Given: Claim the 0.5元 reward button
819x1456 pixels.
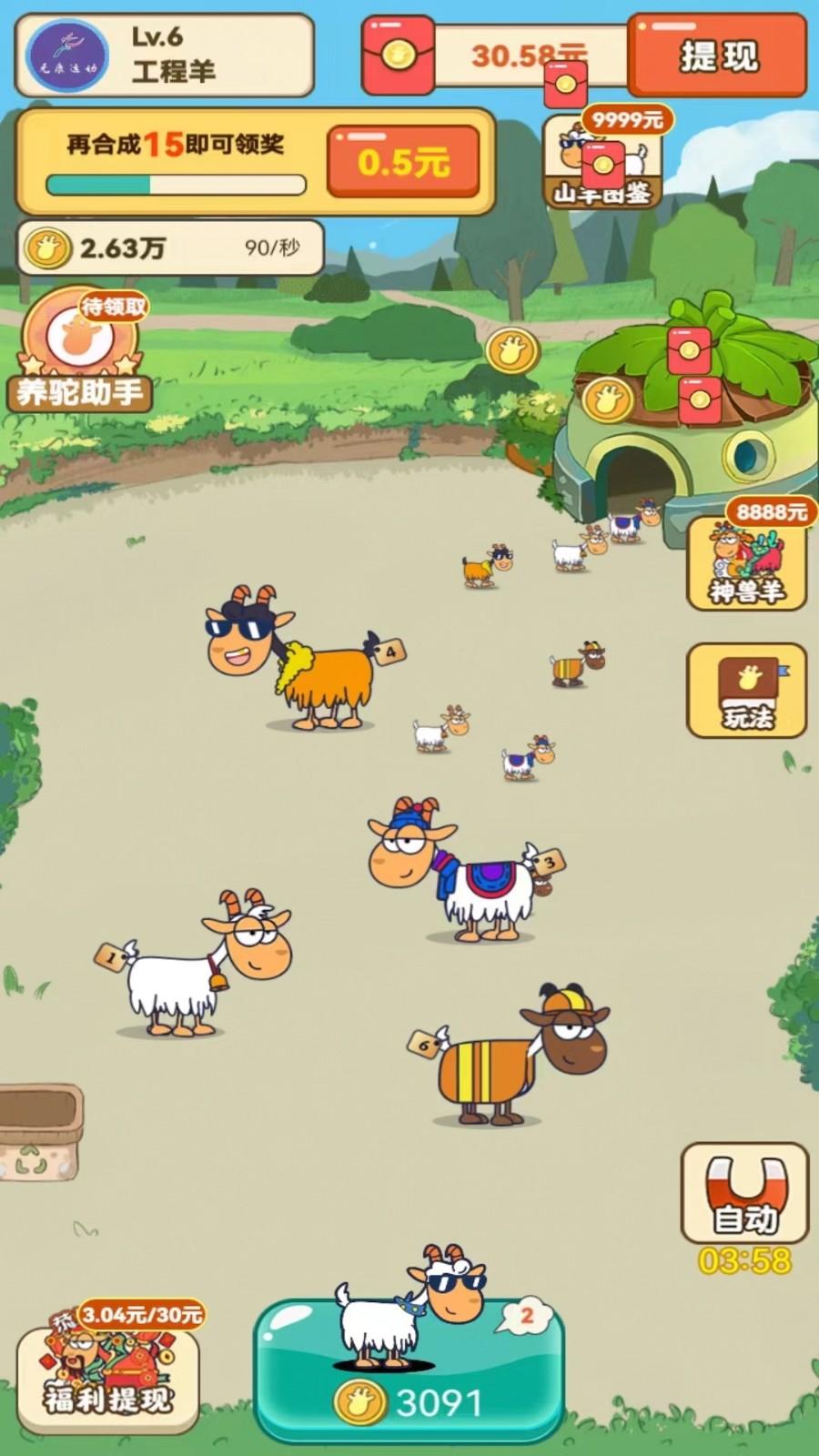Looking at the screenshot, I should (x=403, y=162).
